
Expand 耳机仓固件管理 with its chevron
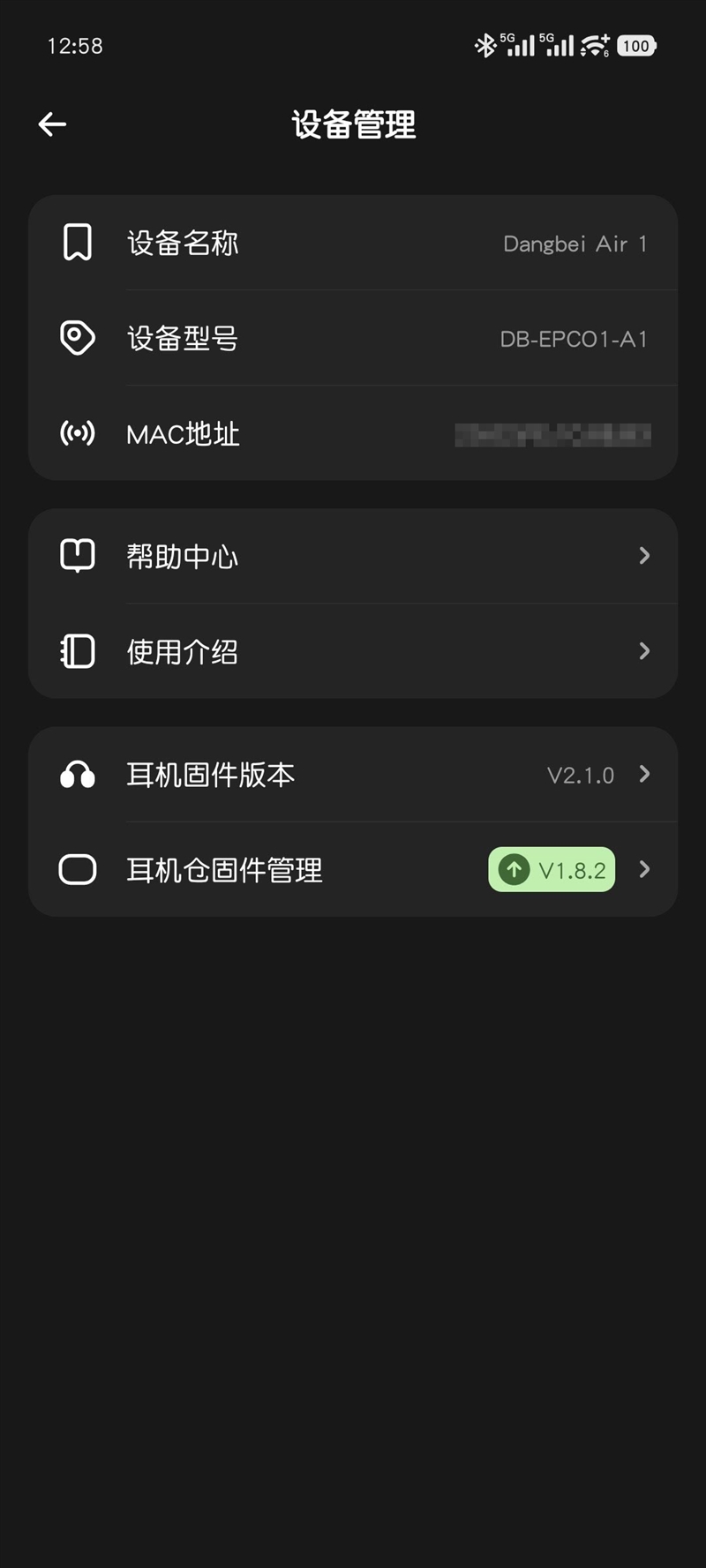(644, 869)
